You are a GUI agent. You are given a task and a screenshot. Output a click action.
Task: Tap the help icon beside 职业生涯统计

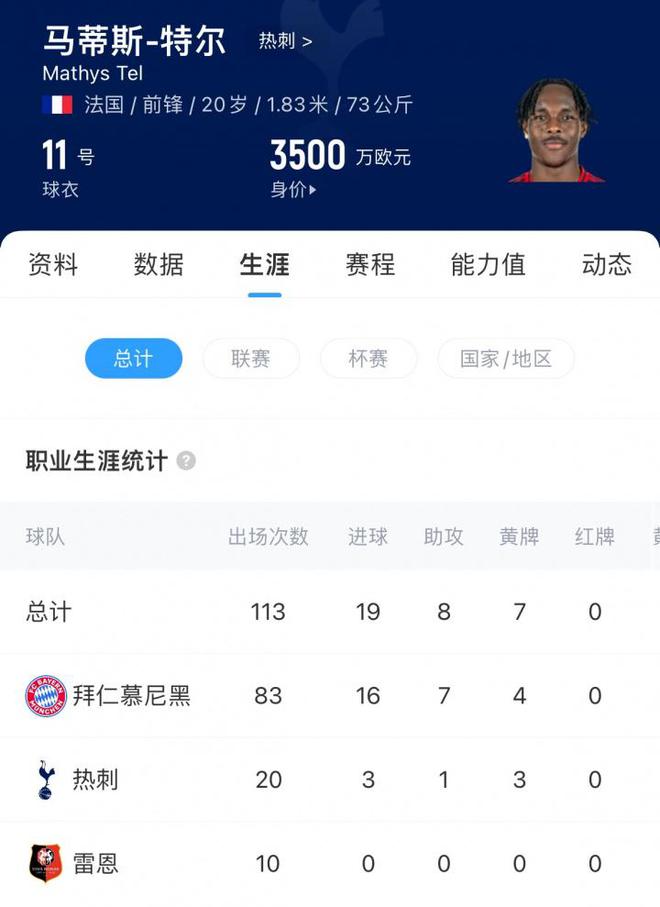pos(186,461)
